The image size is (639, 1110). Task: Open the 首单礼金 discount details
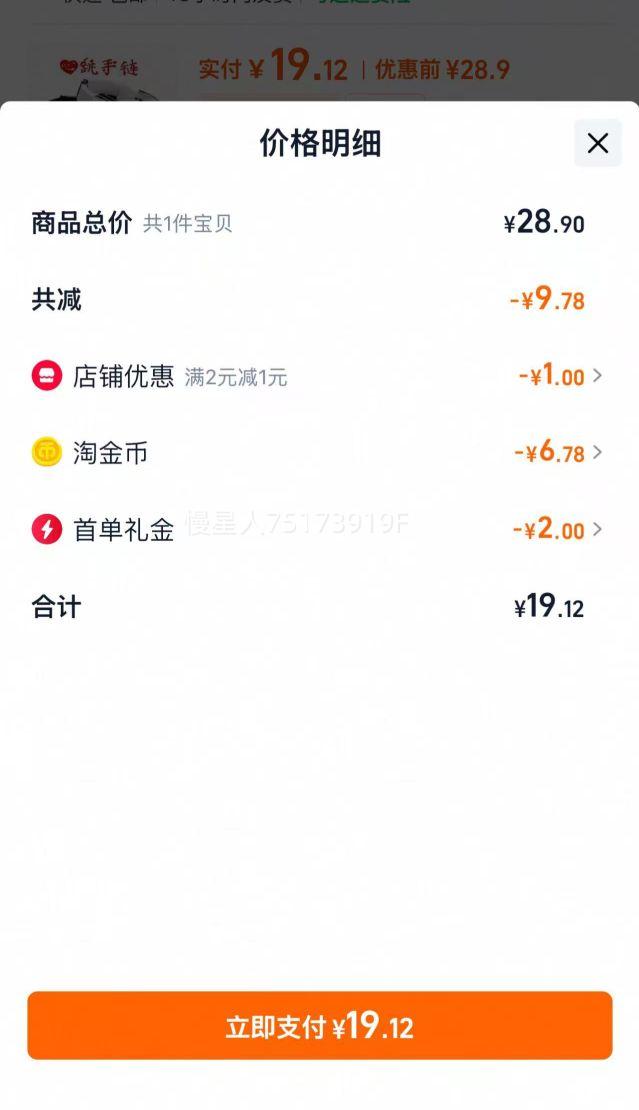point(317,530)
